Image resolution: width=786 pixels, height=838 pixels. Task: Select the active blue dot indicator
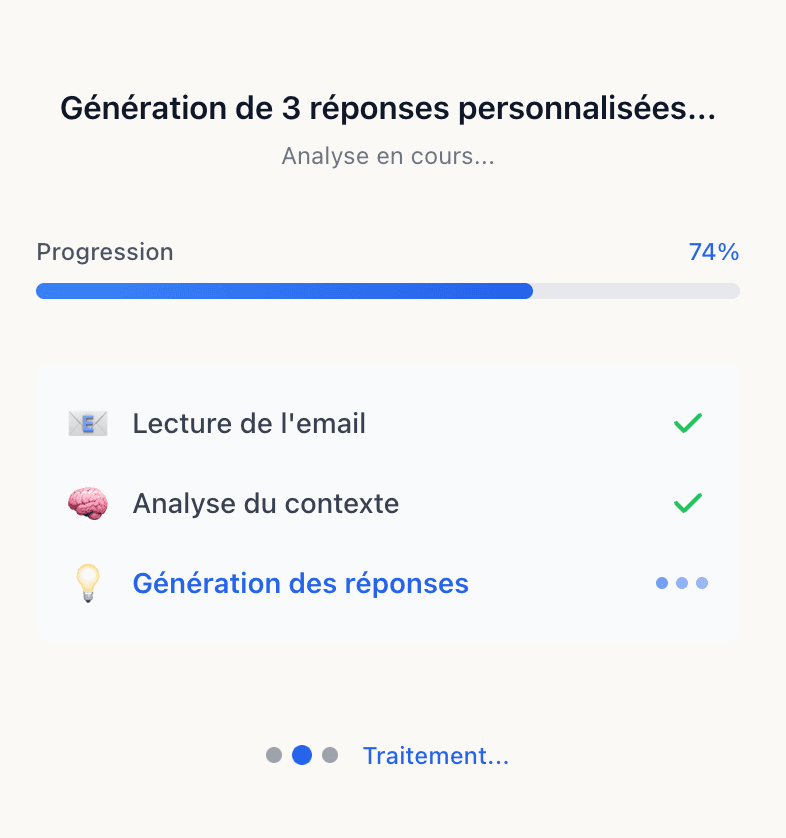pos(301,755)
